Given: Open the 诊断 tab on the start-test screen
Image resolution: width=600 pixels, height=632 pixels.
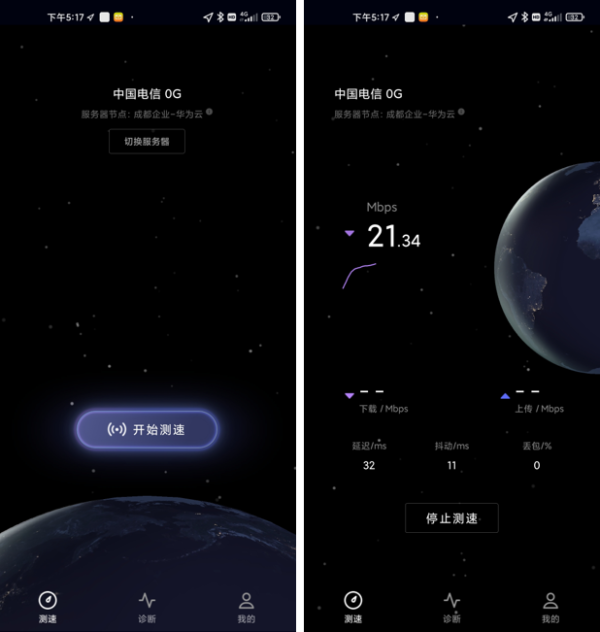Looking at the screenshot, I should (x=147, y=606).
